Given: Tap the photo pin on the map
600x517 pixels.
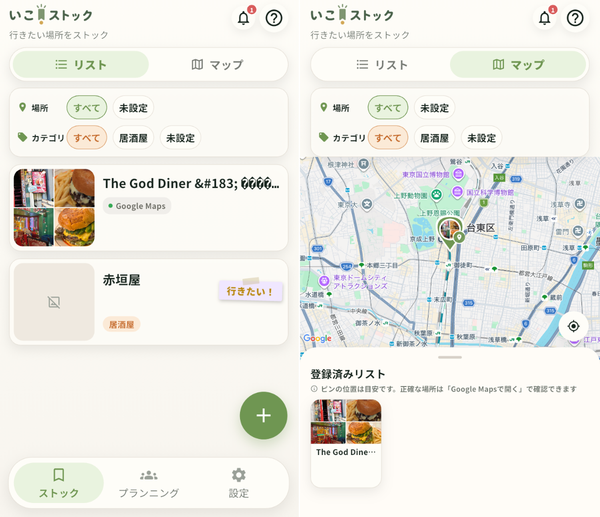Looking at the screenshot, I should (x=449, y=232).
